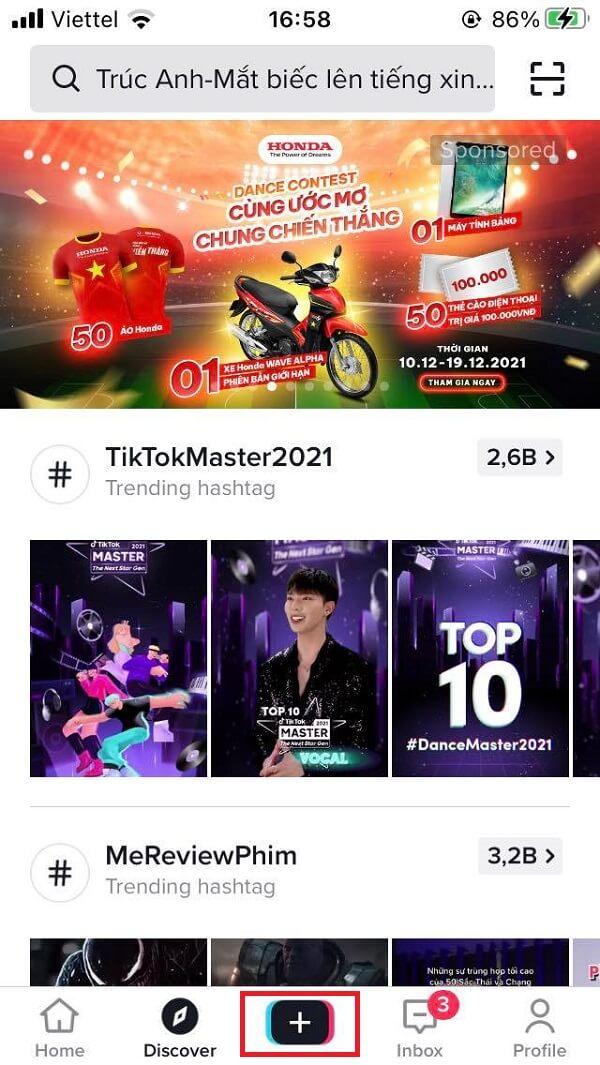
Task: Play the Top 10 Vocal video
Action: pyautogui.click(x=299, y=658)
